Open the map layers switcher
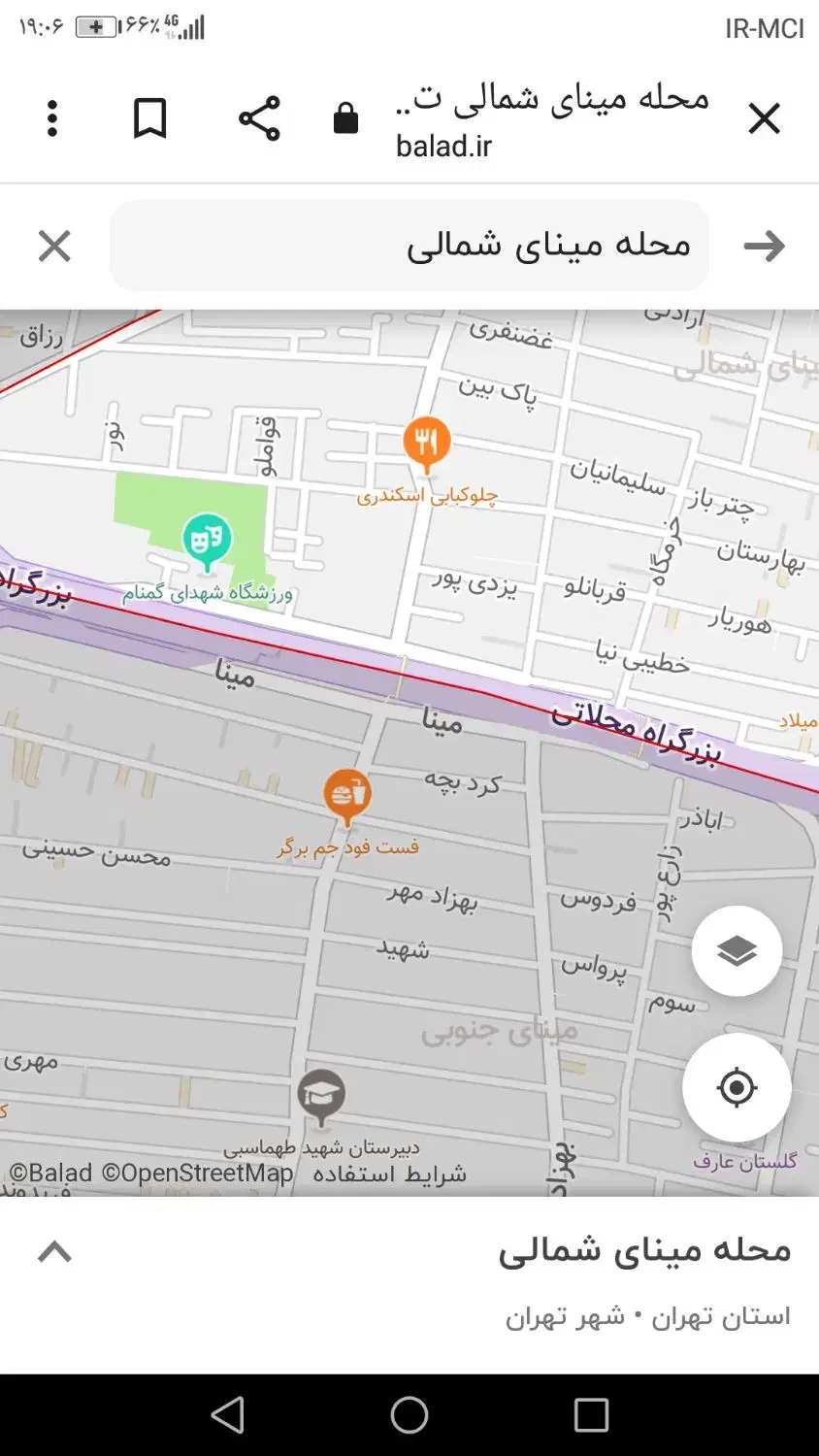 tap(737, 950)
